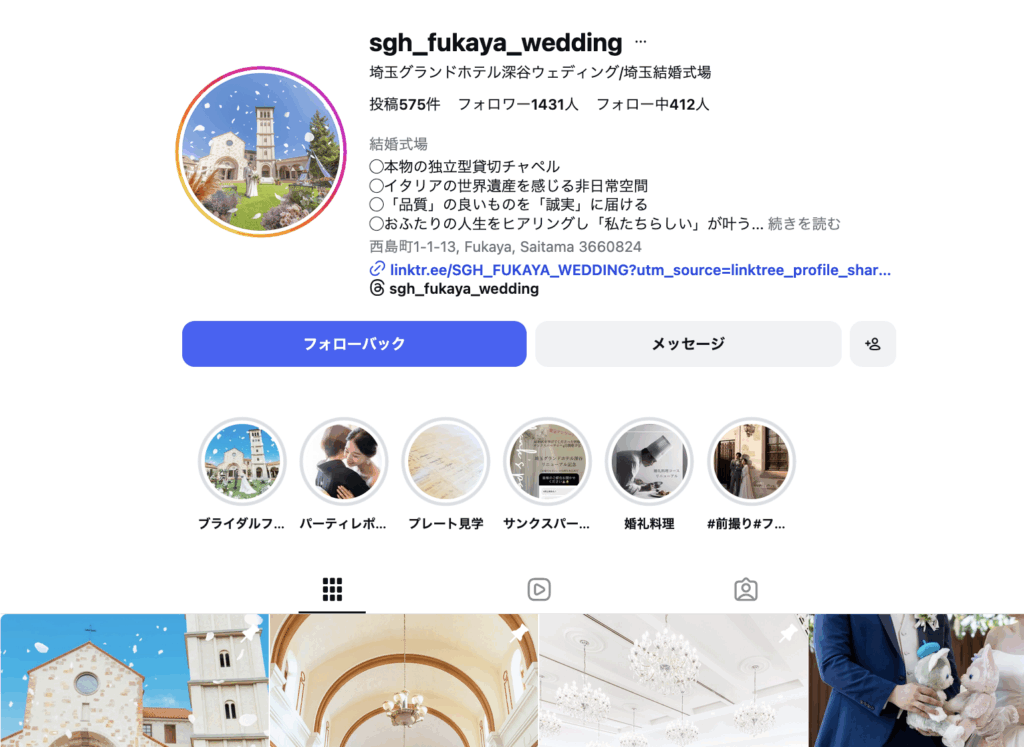
Task: Open the pinned crystal chandelier post
Action: (x=673, y=680)
